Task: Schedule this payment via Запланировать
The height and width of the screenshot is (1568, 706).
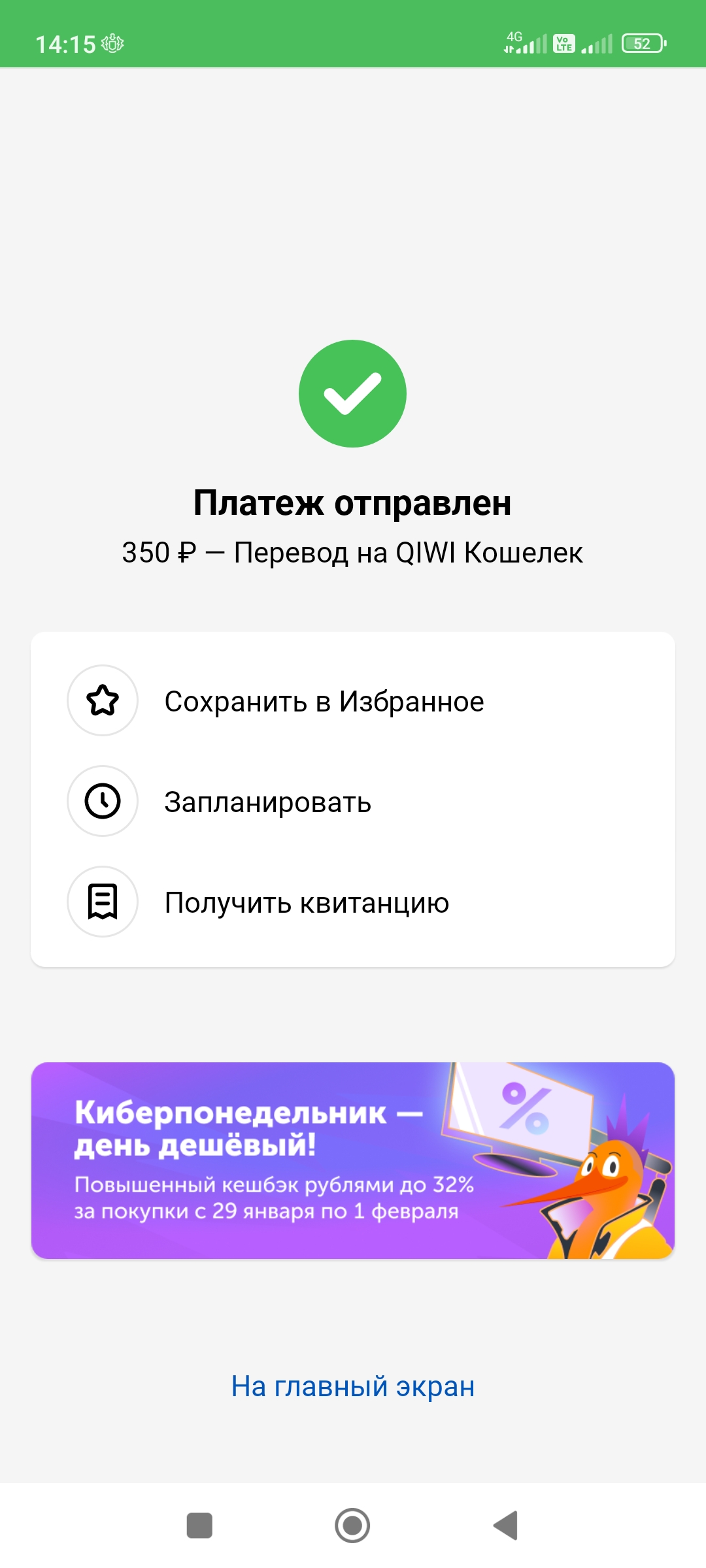Action: [x=268, y=802]
